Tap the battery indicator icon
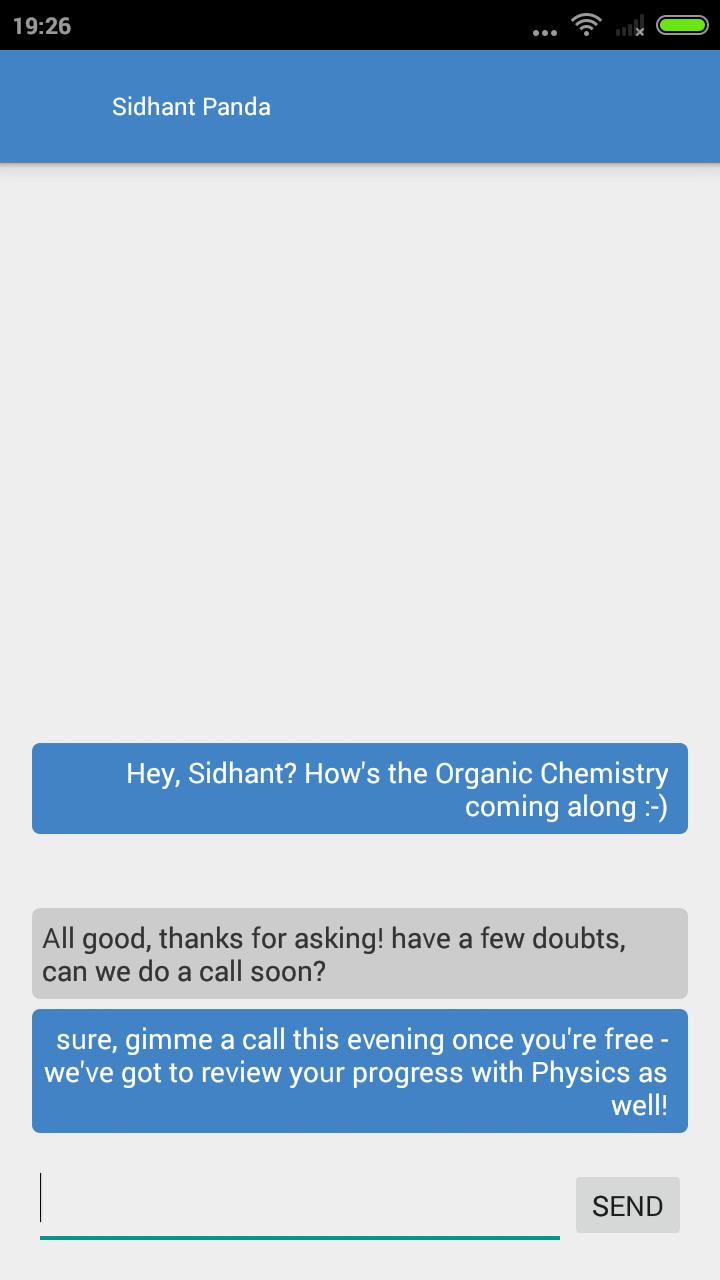This screenshot has width=720, height=1280. point(681,25)
